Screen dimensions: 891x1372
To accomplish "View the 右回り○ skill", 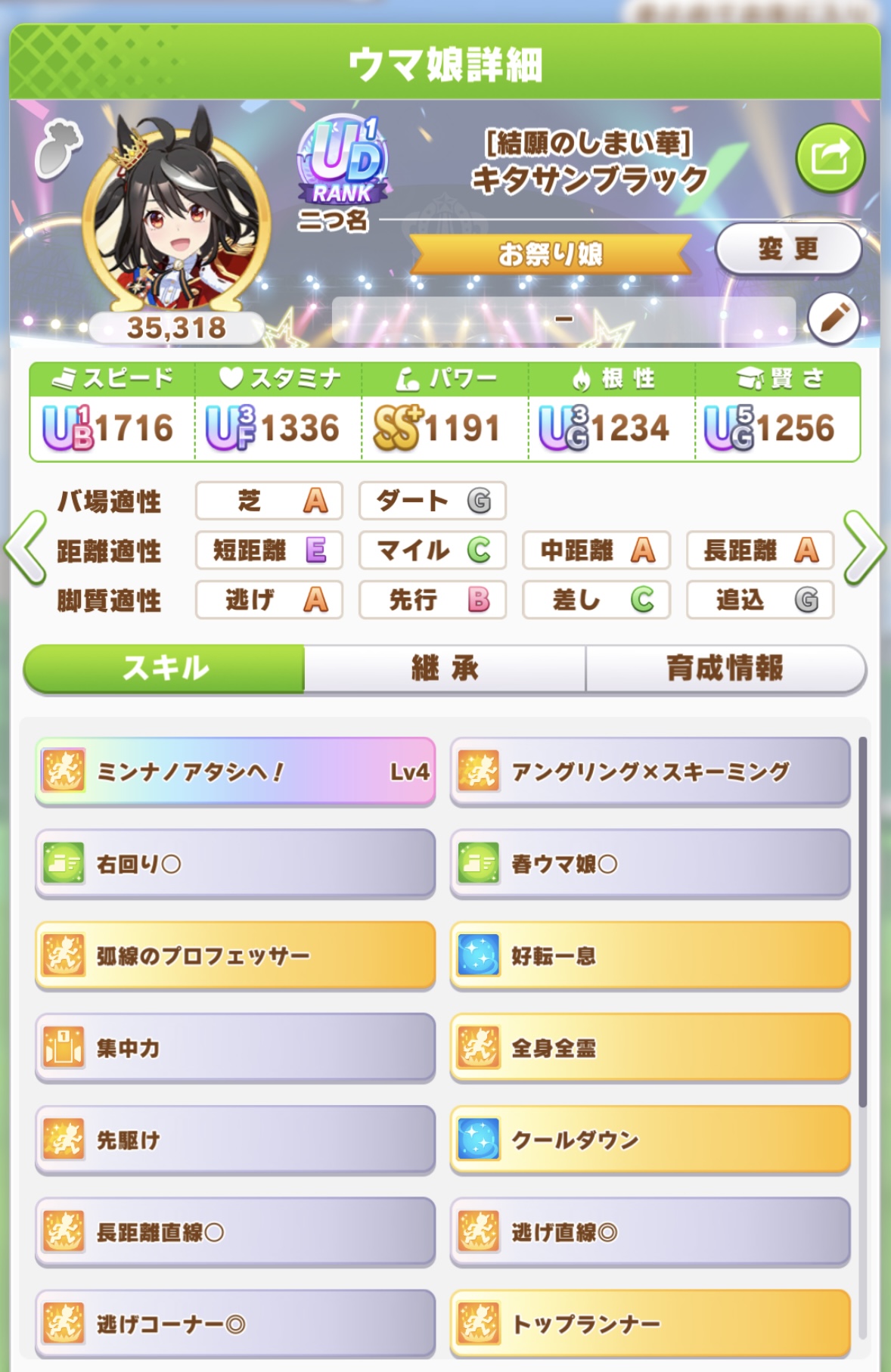I will click(234, 864).
